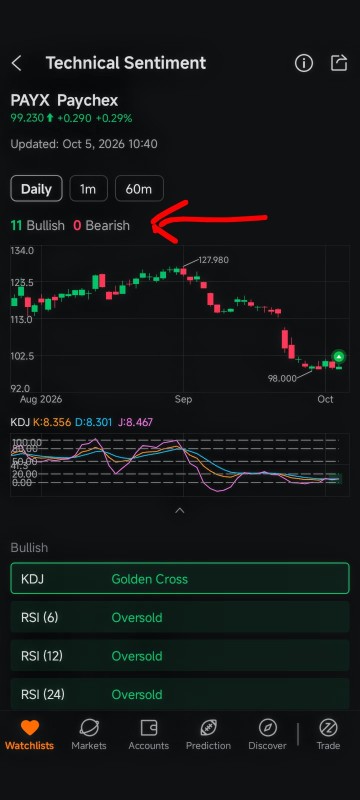Select the RSI (6) Oversold indicator

tap(180, 617)
